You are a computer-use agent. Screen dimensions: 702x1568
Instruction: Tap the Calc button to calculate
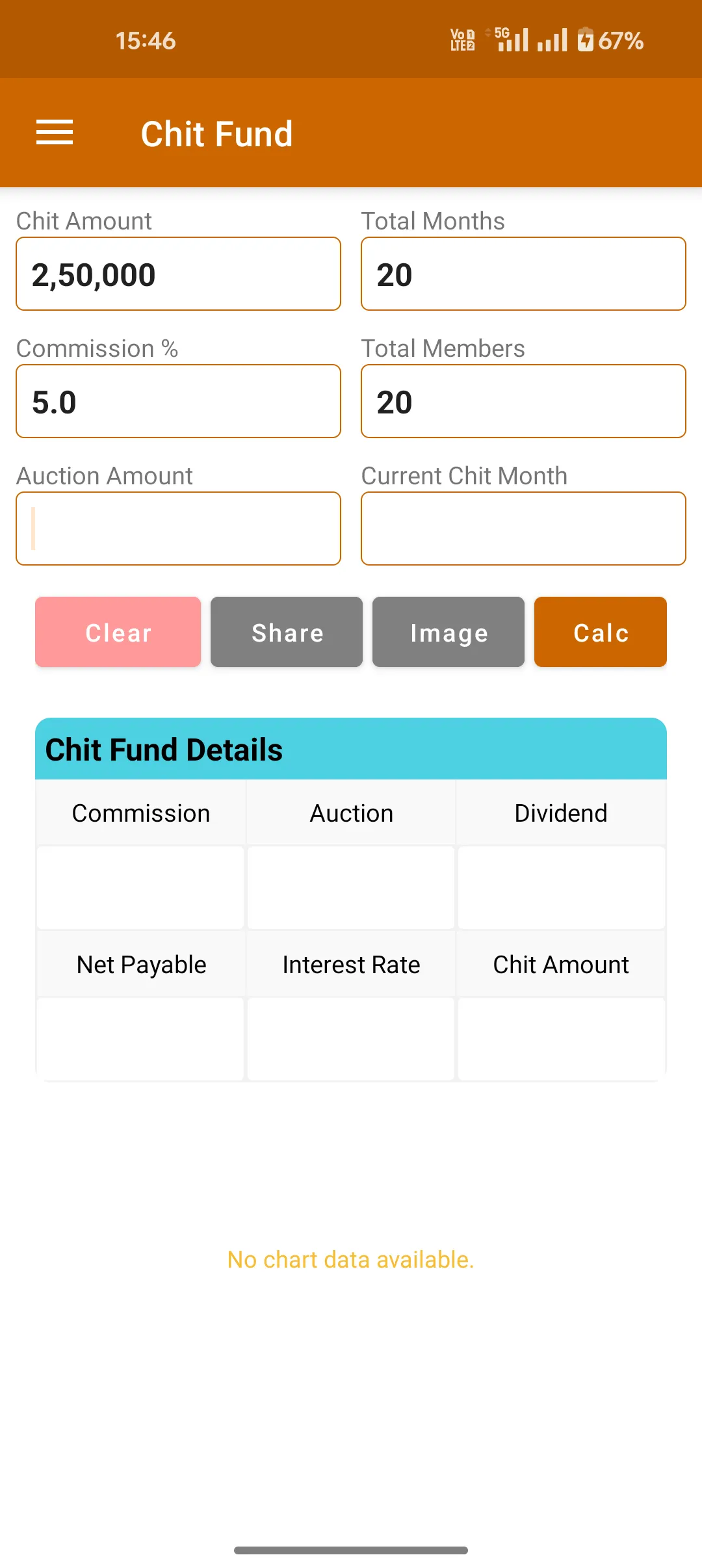[x=599, y=631]
